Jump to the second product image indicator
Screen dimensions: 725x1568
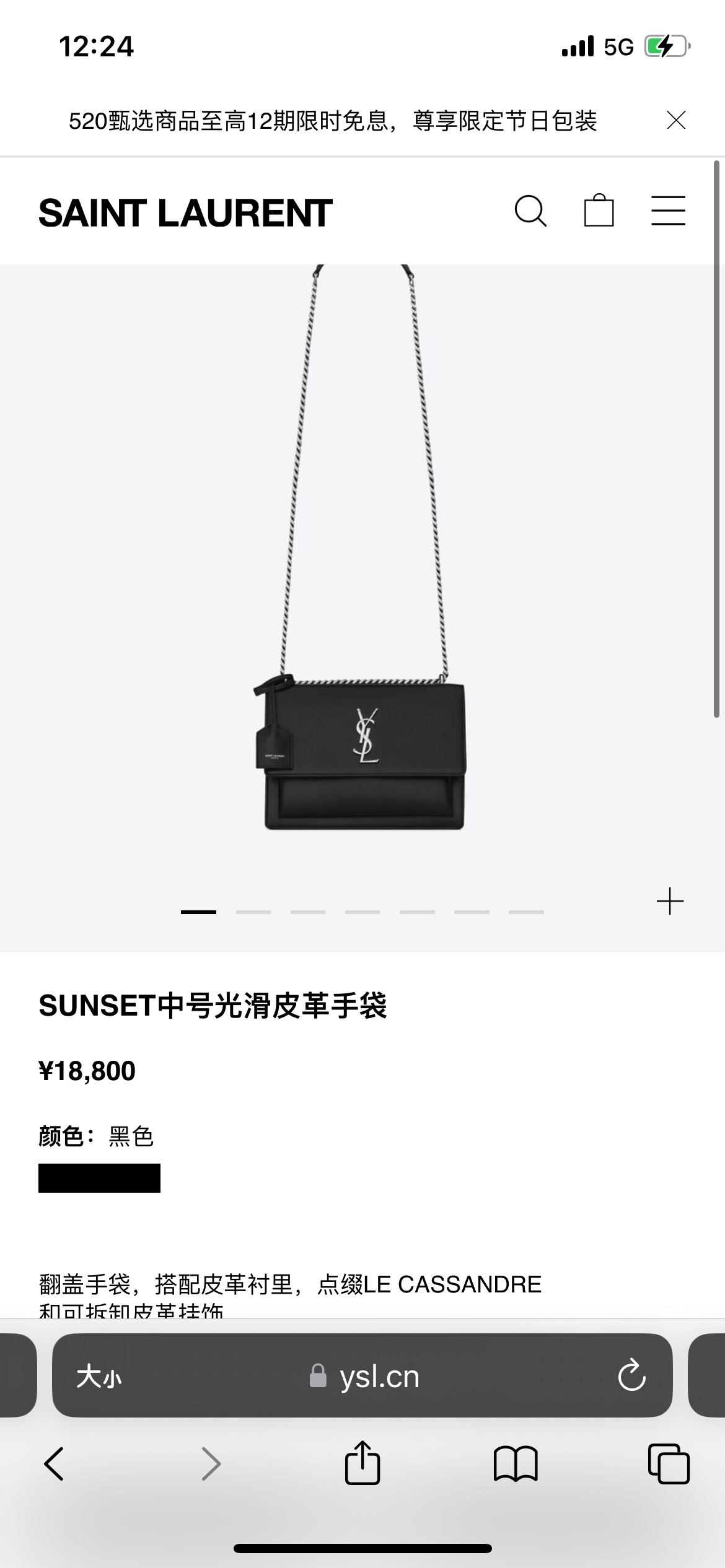[x=253, y=912]
